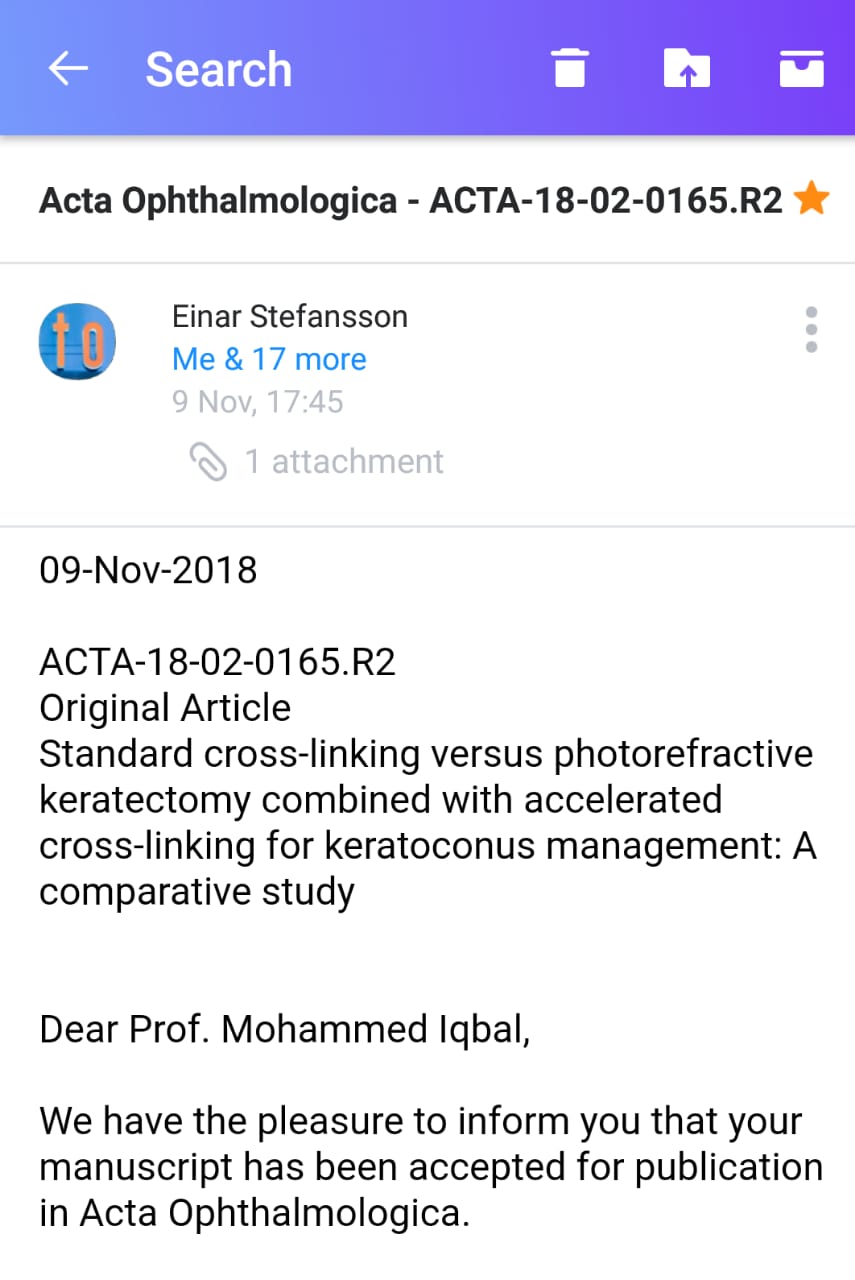
Task: View the 1 attachment
Action: tap(317, 461)
